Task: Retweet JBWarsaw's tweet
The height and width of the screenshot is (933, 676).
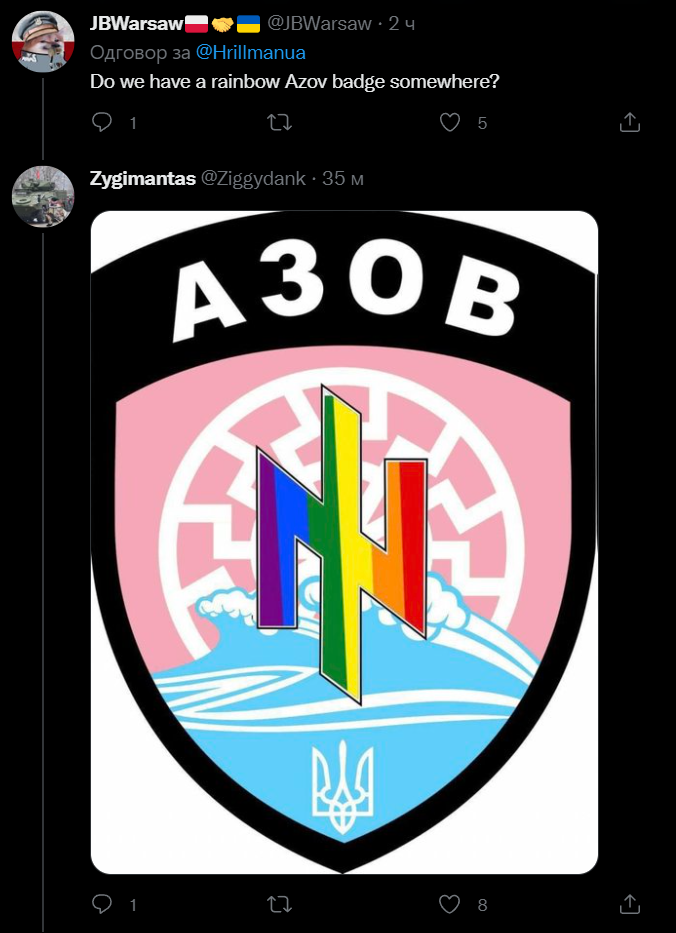Action: click(x=281, y=122)
